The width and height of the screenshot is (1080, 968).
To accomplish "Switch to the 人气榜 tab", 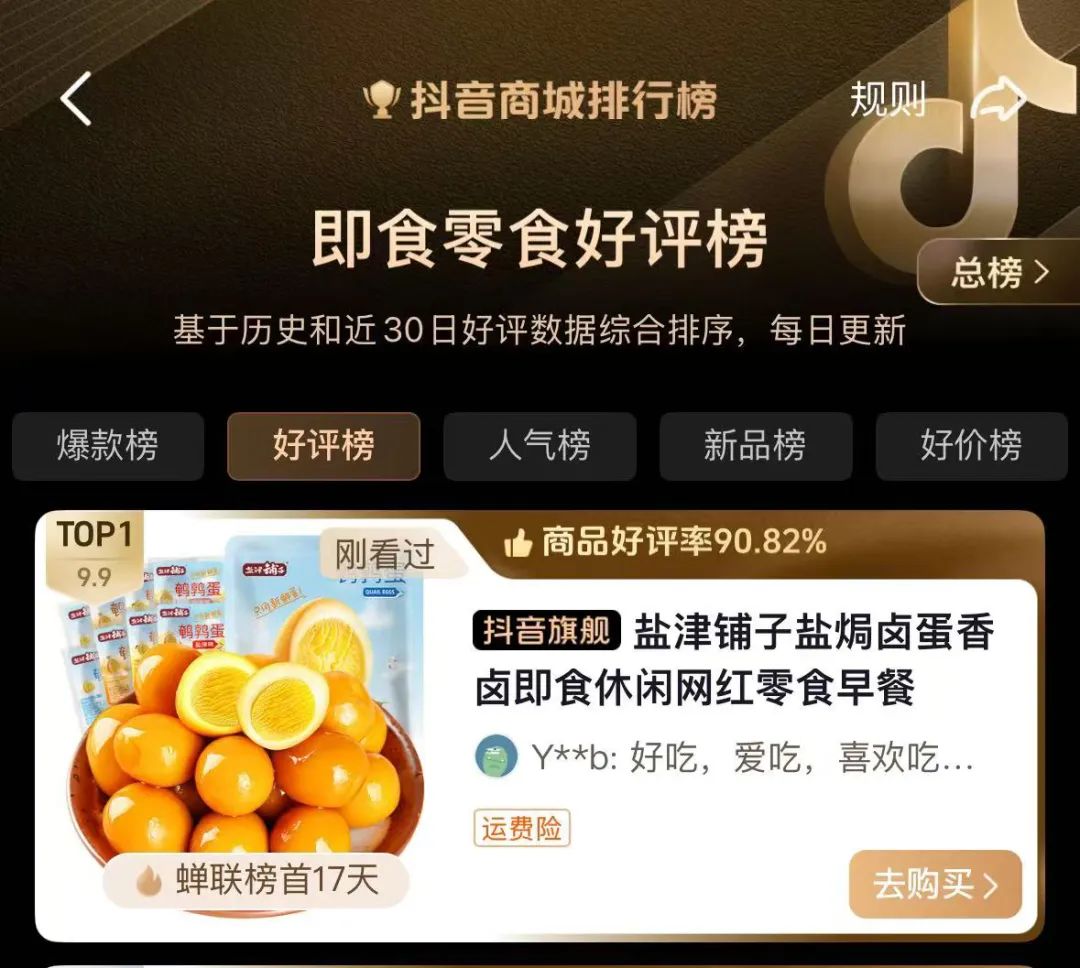I will click(x=540, y=446).
